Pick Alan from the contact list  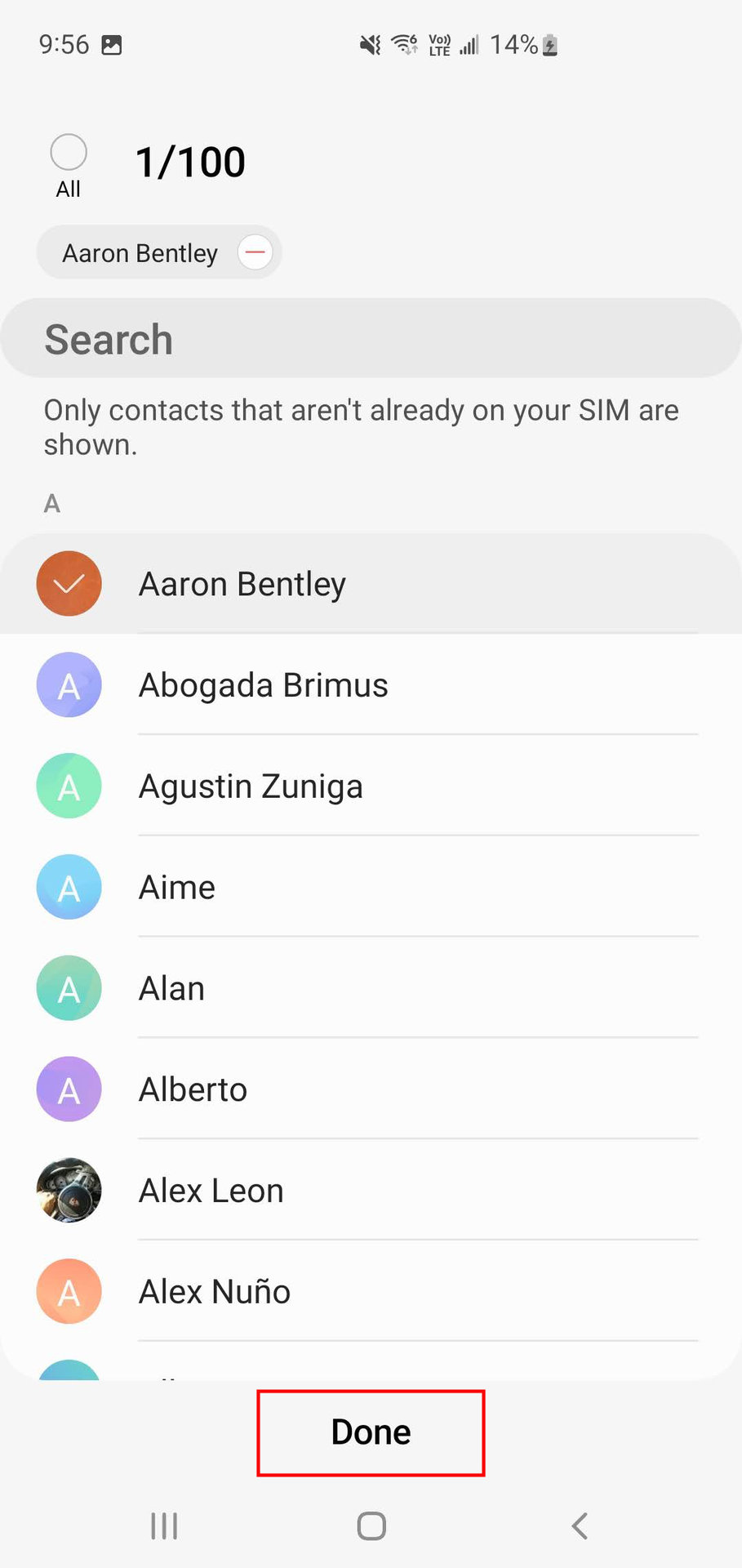tap(171, 989)
